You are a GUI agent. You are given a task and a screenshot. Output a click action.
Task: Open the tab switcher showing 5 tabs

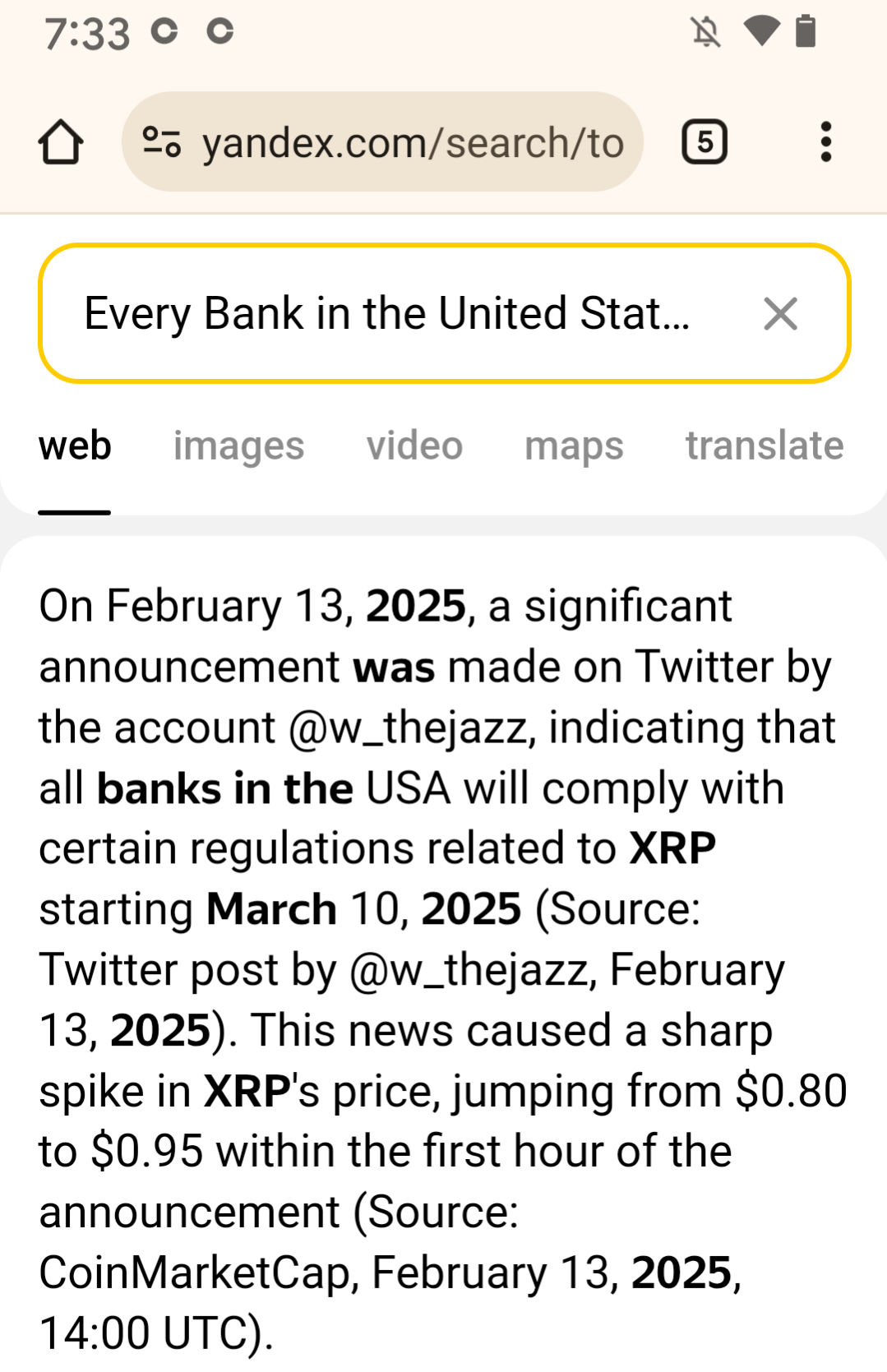tap(705, 142)
